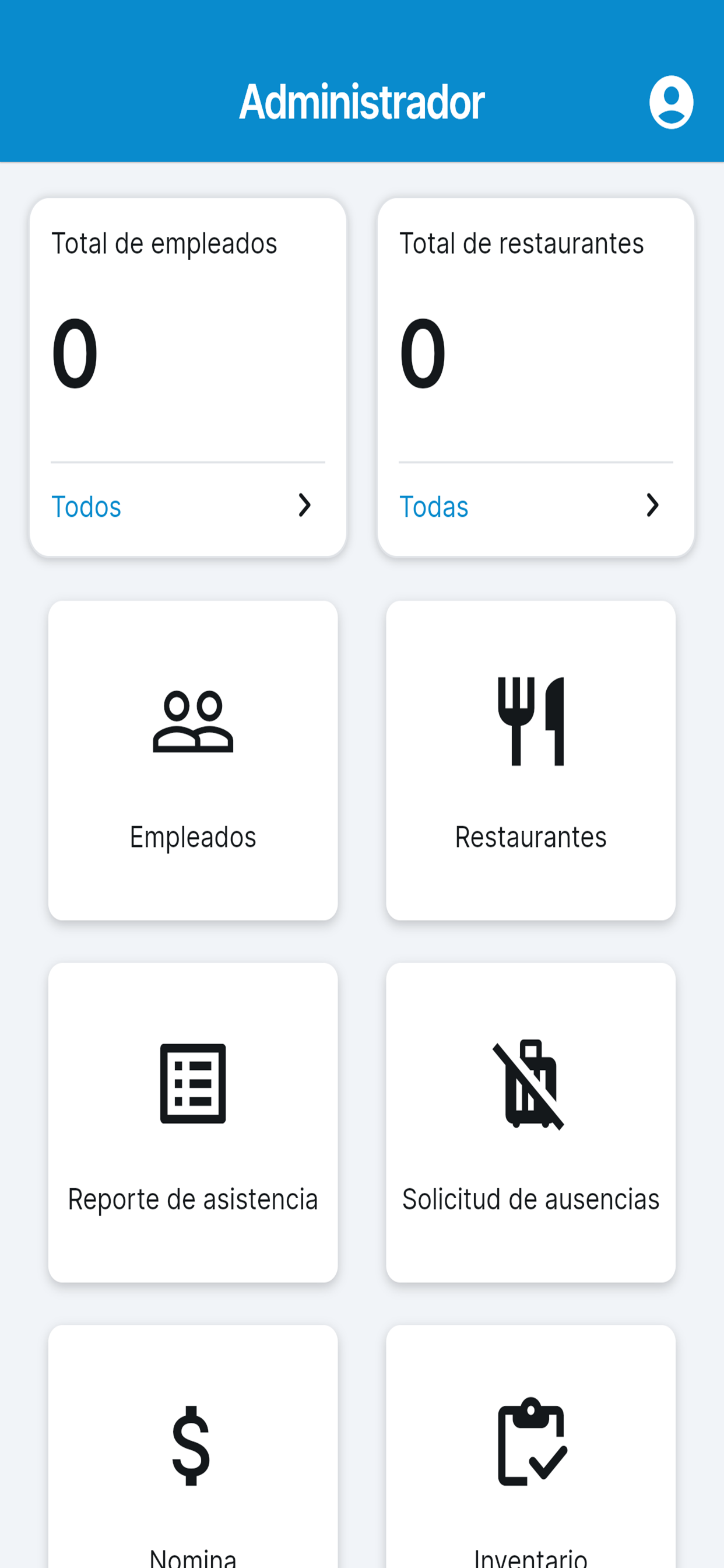Image resolution: width=724 pixels, height=1568 pixels.
Task: Tap Todas link under Total de restaurantes
Action: pyautogui.click(x=434, y=506)
